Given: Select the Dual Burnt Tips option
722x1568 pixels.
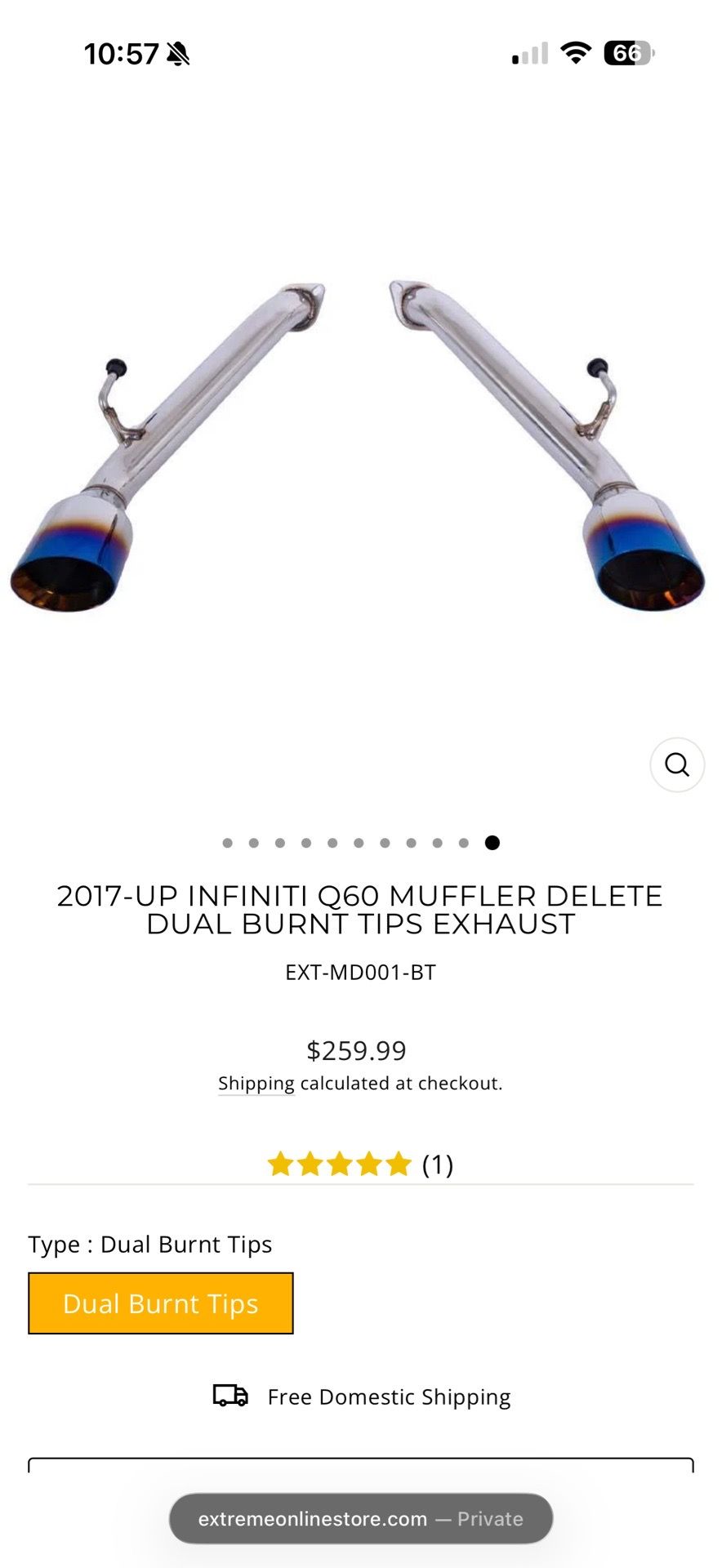Looking at the screenshot, I should click(161, 1303).
